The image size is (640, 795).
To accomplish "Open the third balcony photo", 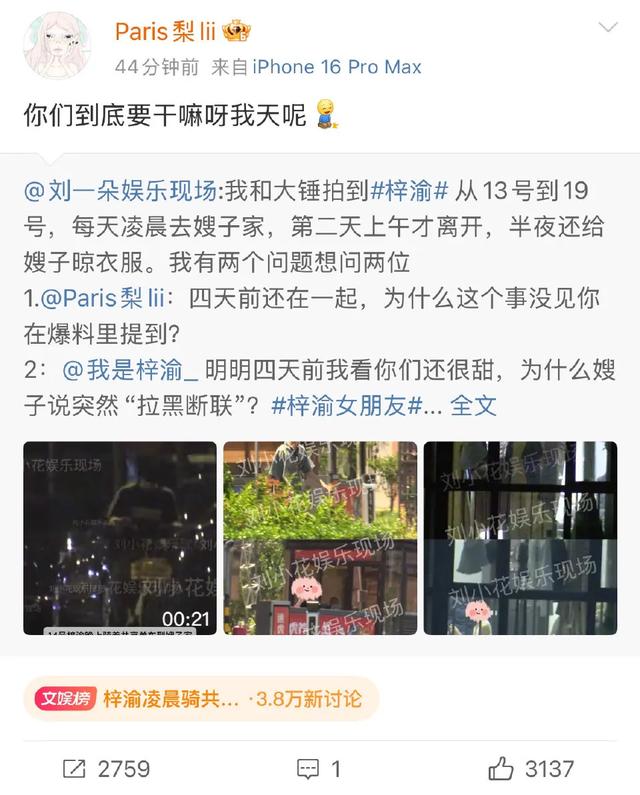I will (x=520, y=537).
